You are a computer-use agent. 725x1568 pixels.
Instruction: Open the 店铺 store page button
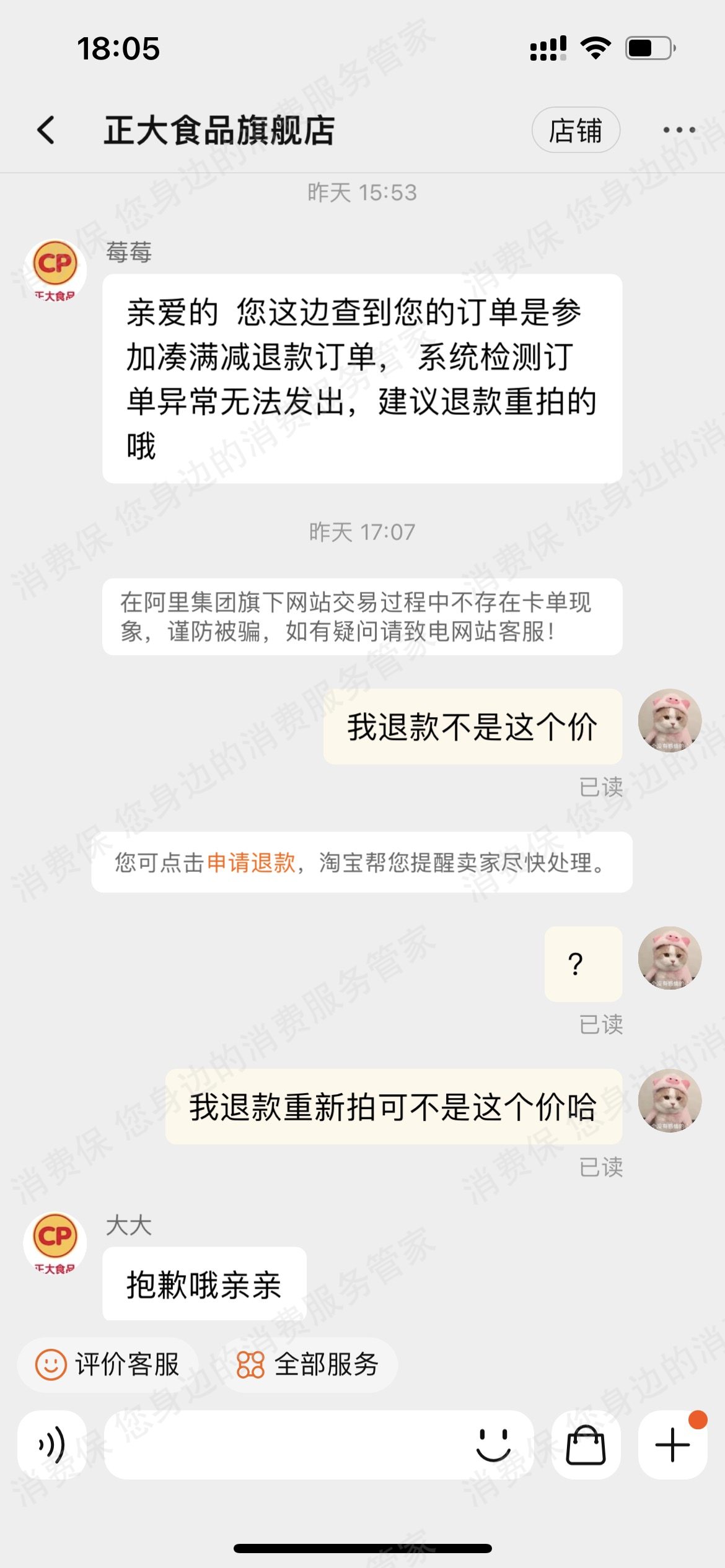click(576, 131)
